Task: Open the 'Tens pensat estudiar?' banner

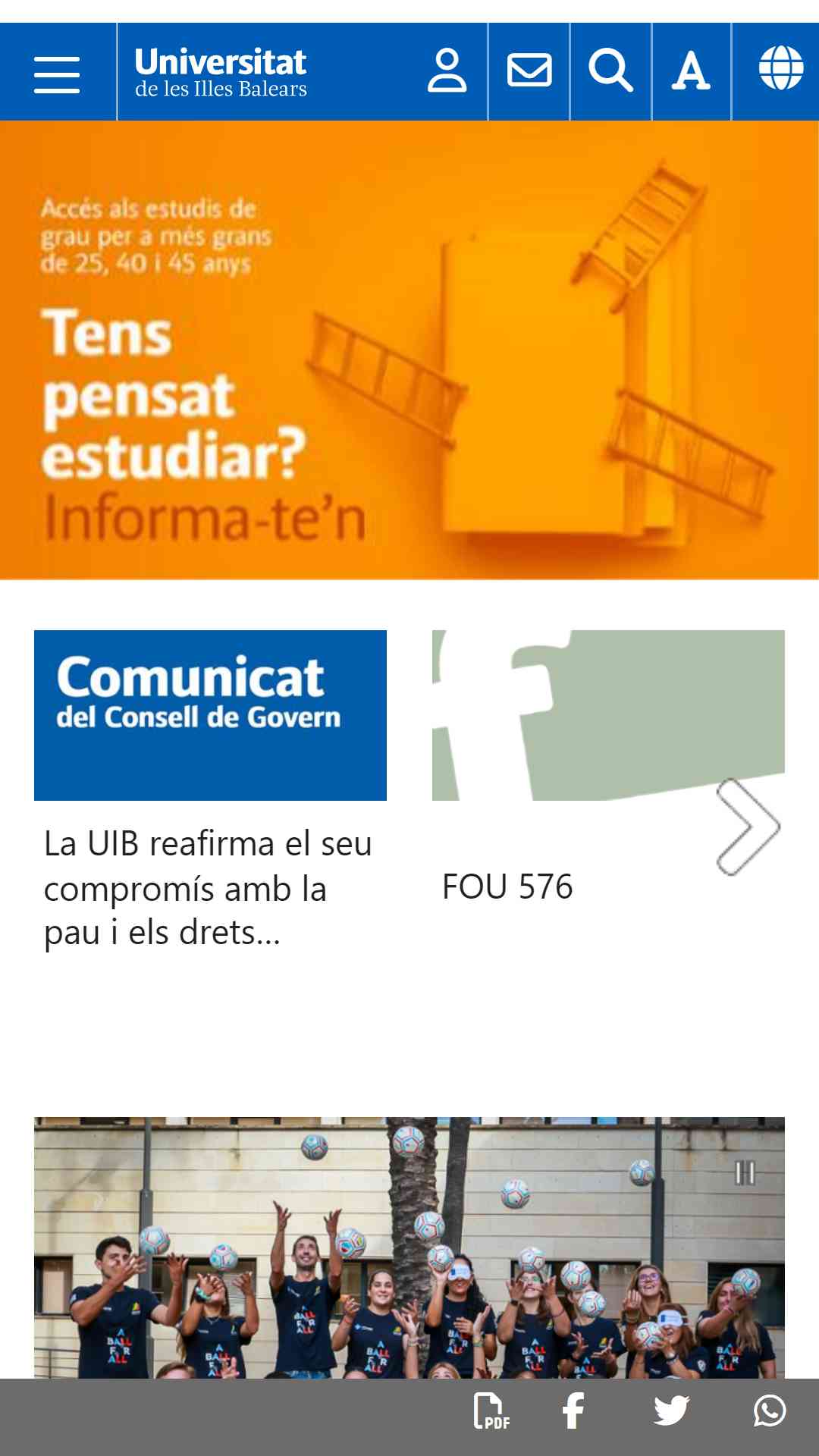Action: click(409, 350)
